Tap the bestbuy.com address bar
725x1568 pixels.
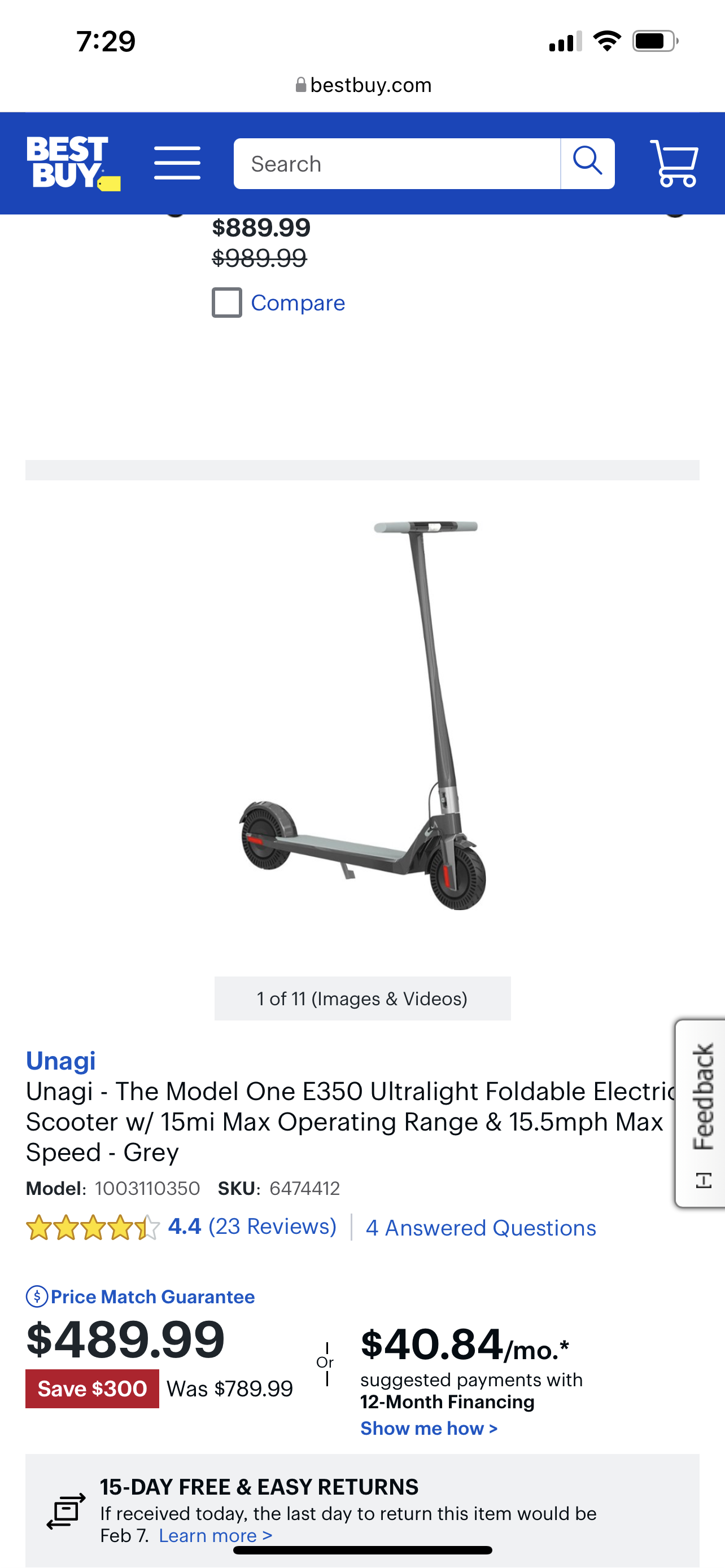pos(363,85)
